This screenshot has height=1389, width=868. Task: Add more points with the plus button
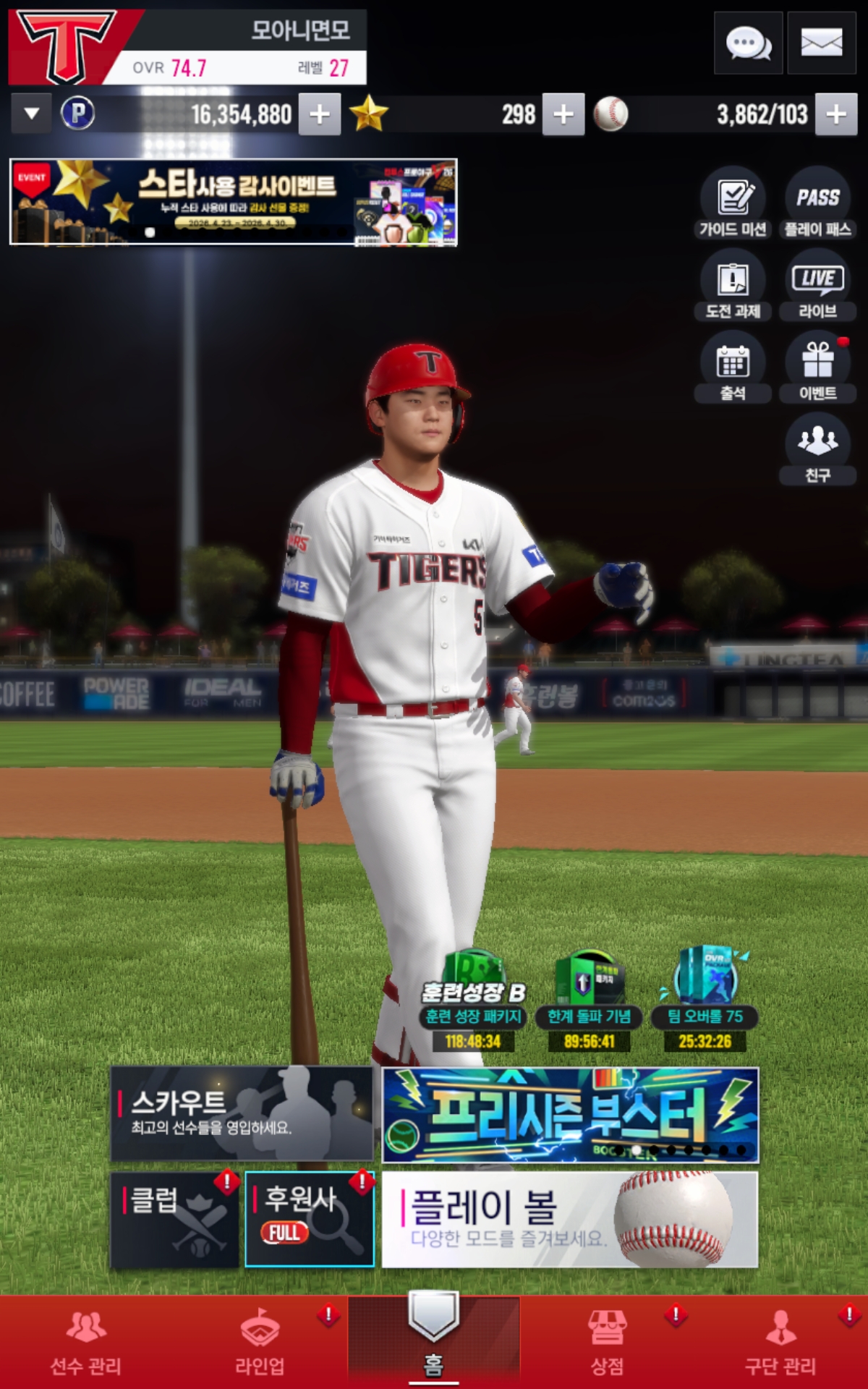pyautogui.click(x=320, y=114)
